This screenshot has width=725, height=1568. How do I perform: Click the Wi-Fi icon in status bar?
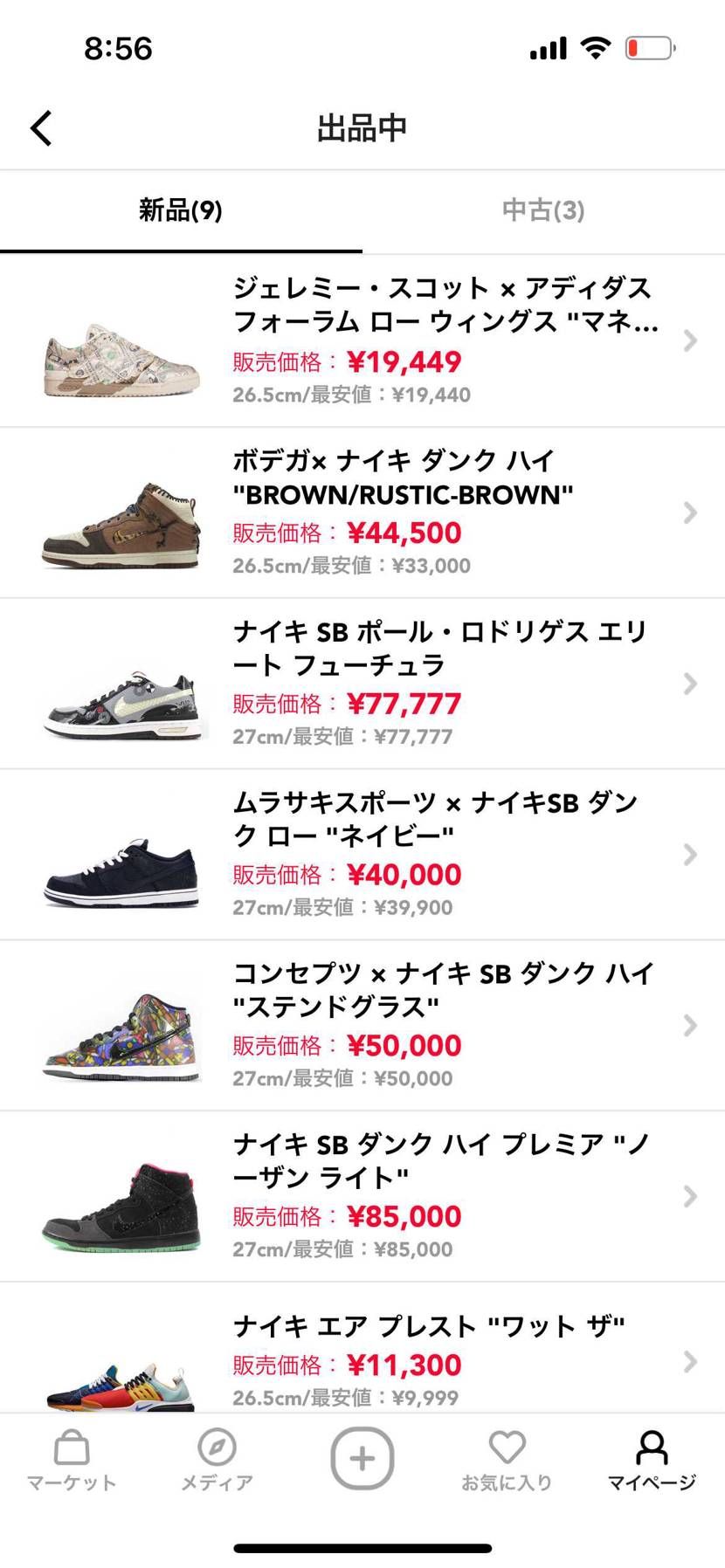(x=595, y=48)
